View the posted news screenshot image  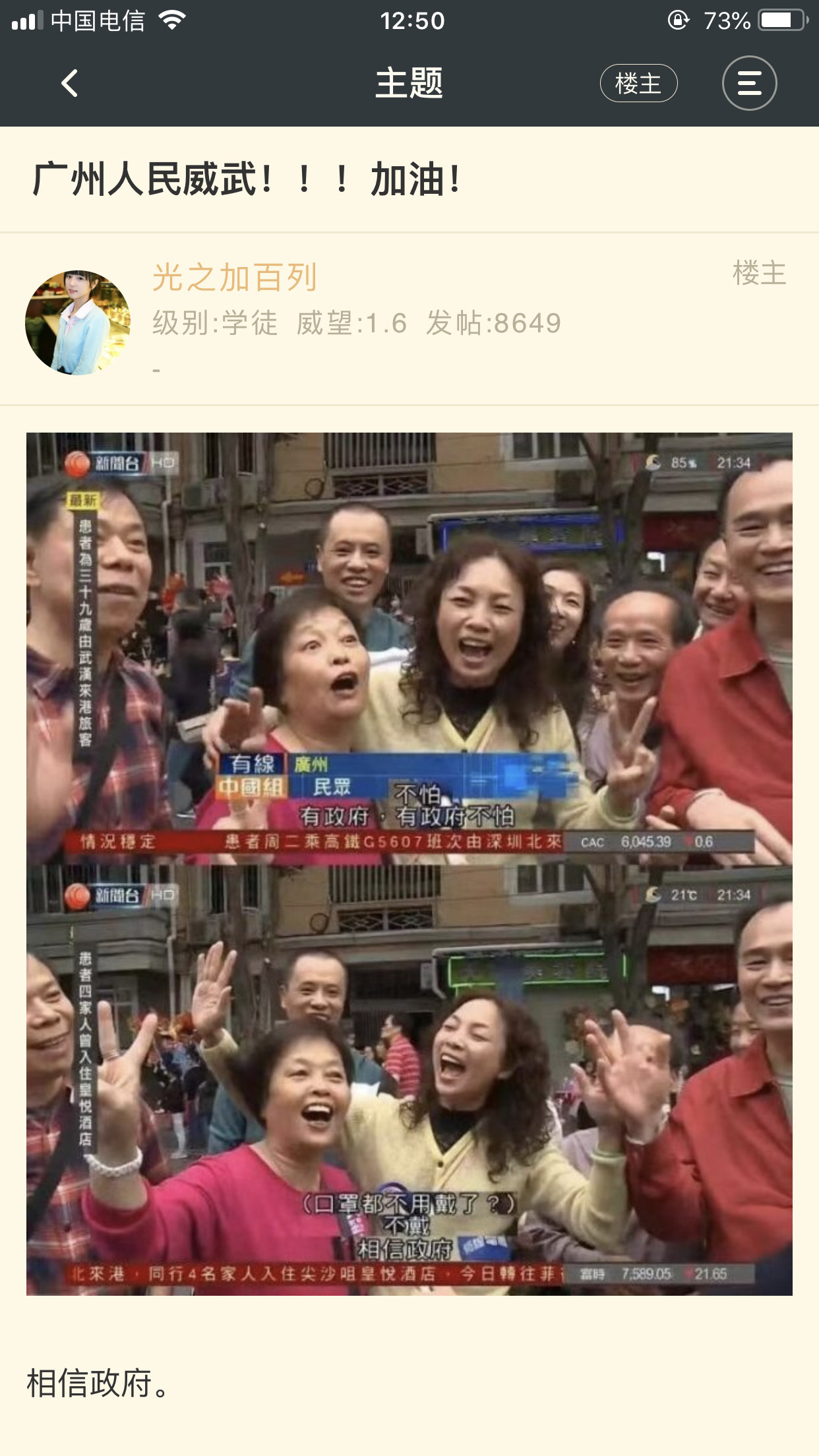(409, 864)
